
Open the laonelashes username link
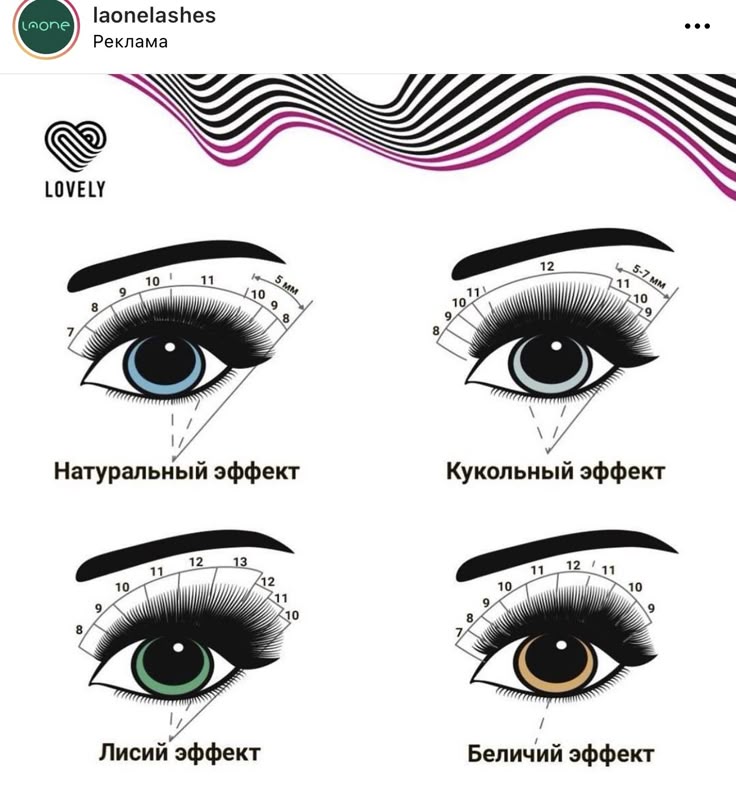click(x=153, y=15)
